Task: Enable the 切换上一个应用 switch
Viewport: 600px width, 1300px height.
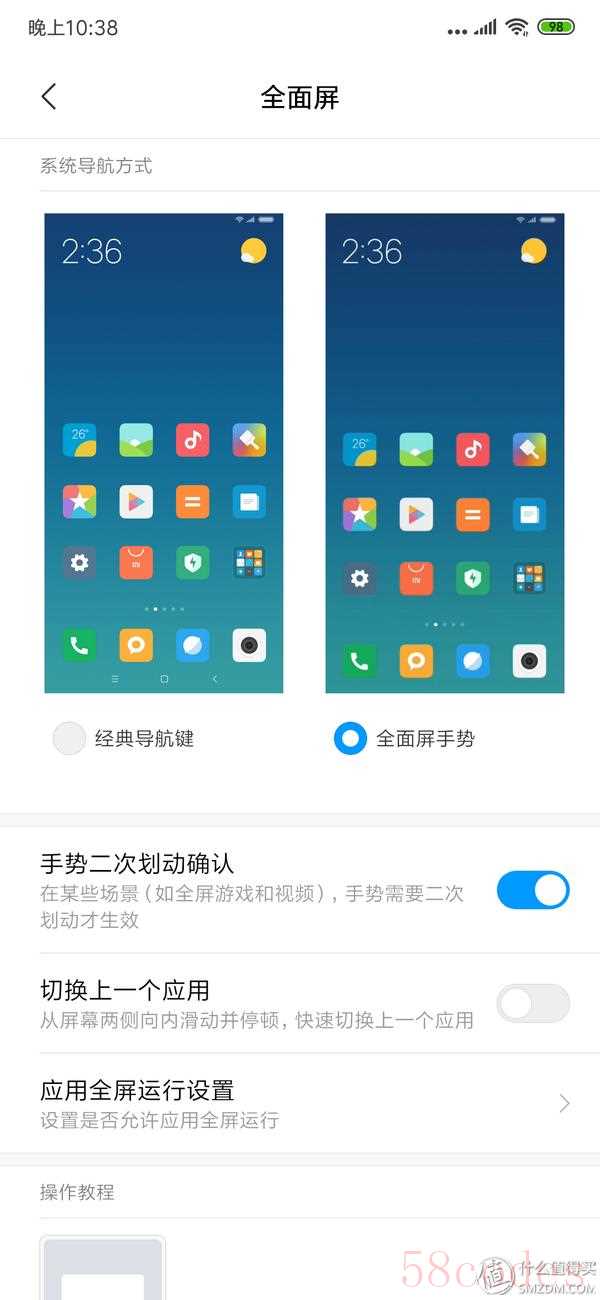Action: pos(532,1004)
